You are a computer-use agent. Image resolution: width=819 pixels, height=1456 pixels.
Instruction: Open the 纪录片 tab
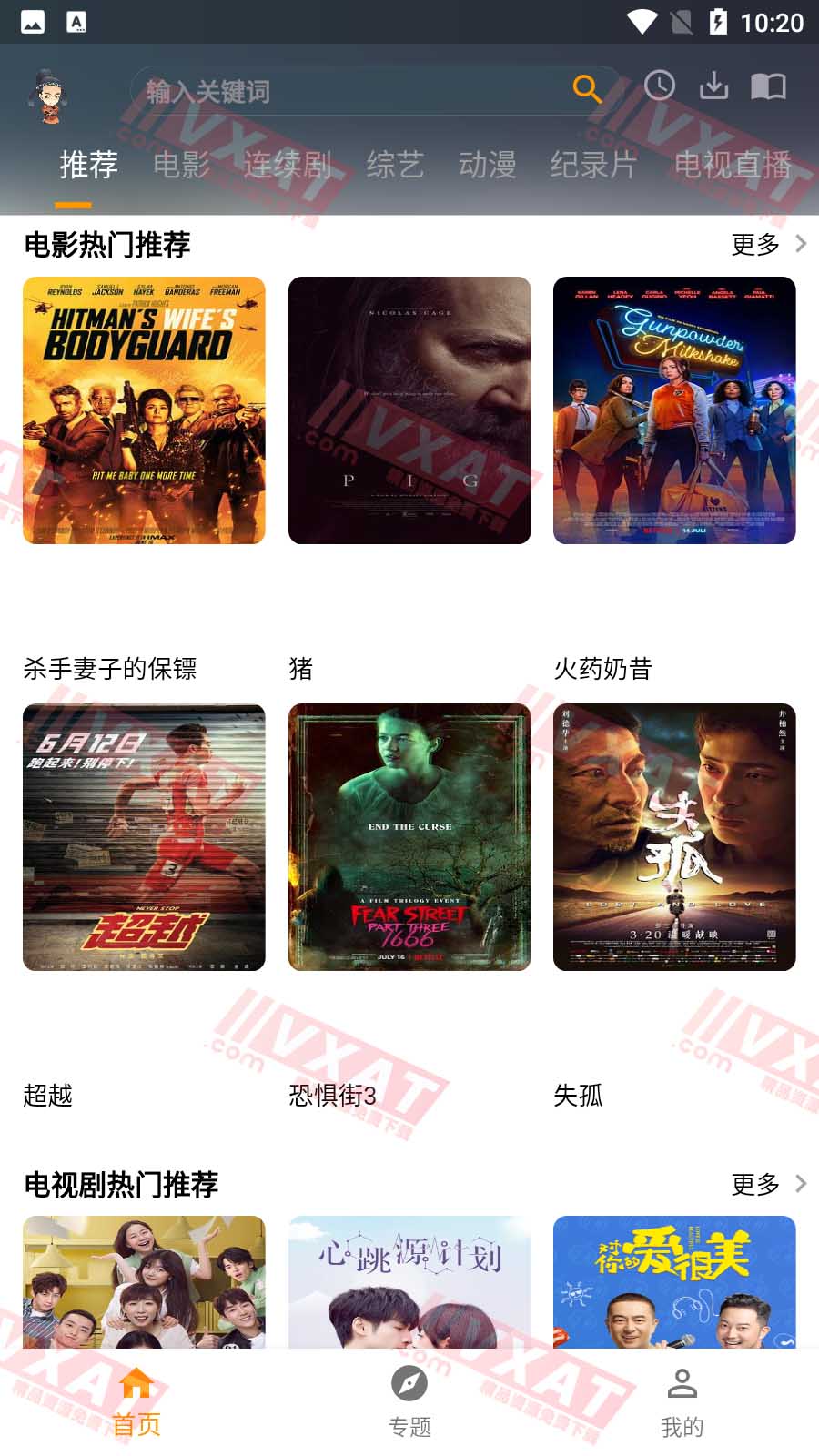[592, 165]
